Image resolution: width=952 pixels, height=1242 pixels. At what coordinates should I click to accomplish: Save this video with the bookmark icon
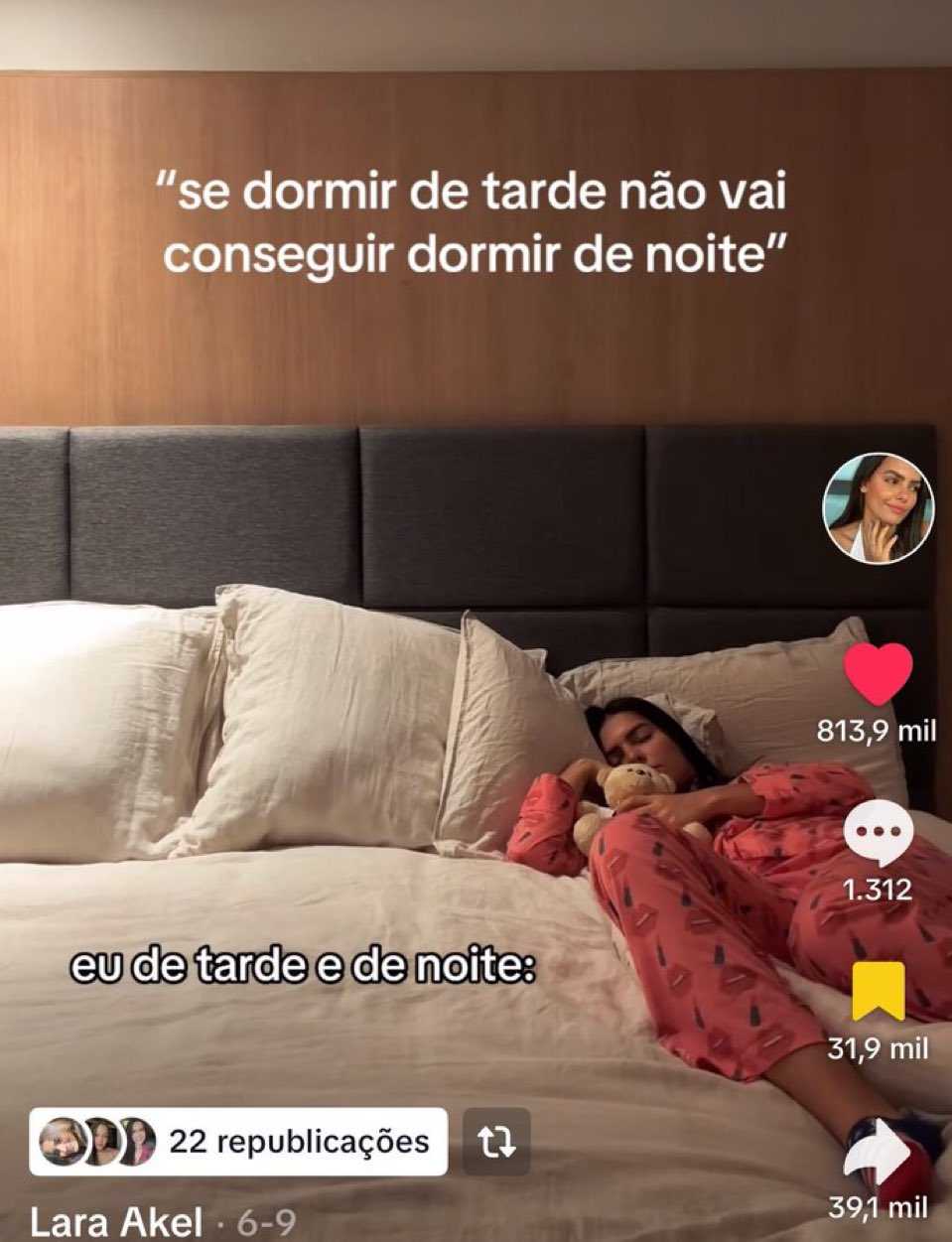point(878,991)
